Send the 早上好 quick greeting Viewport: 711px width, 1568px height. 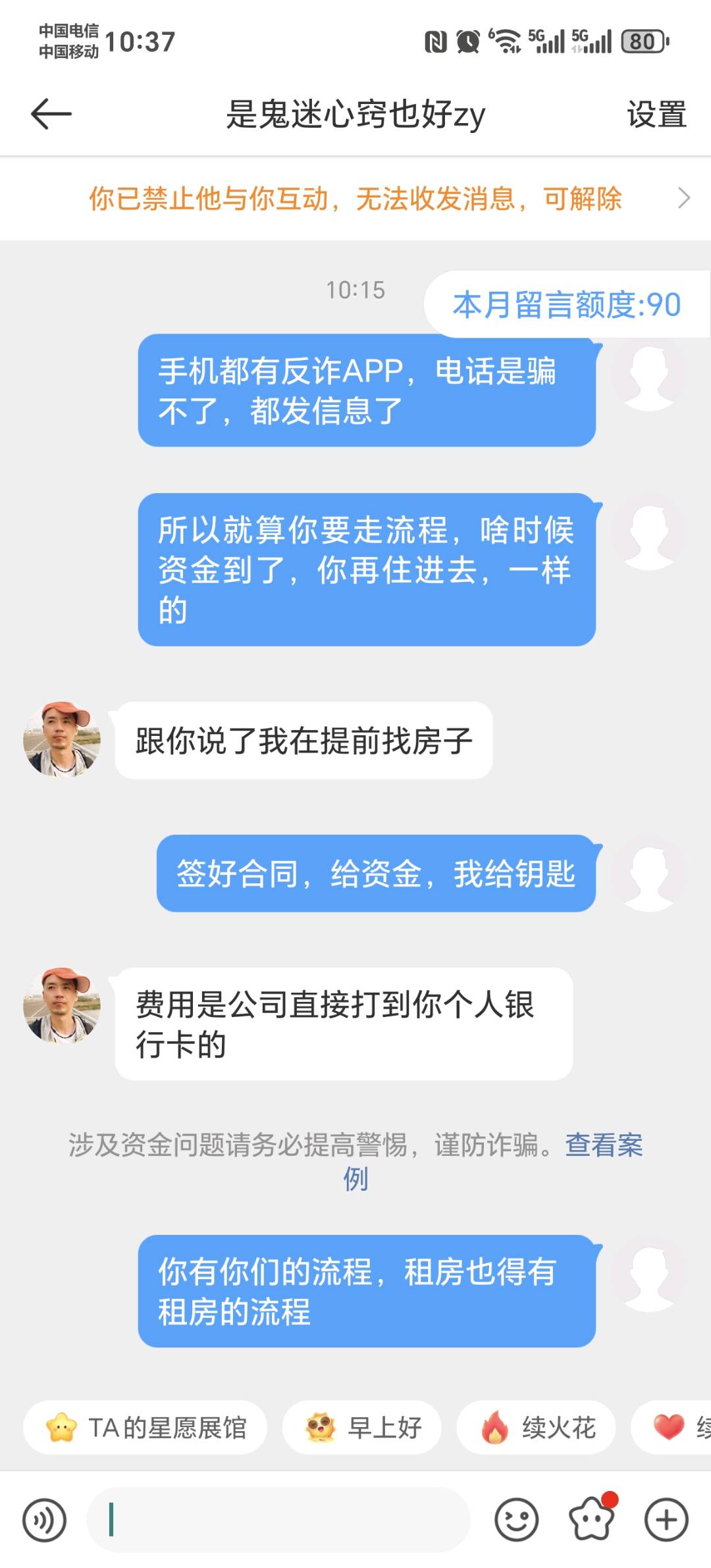click(362, 1428)
